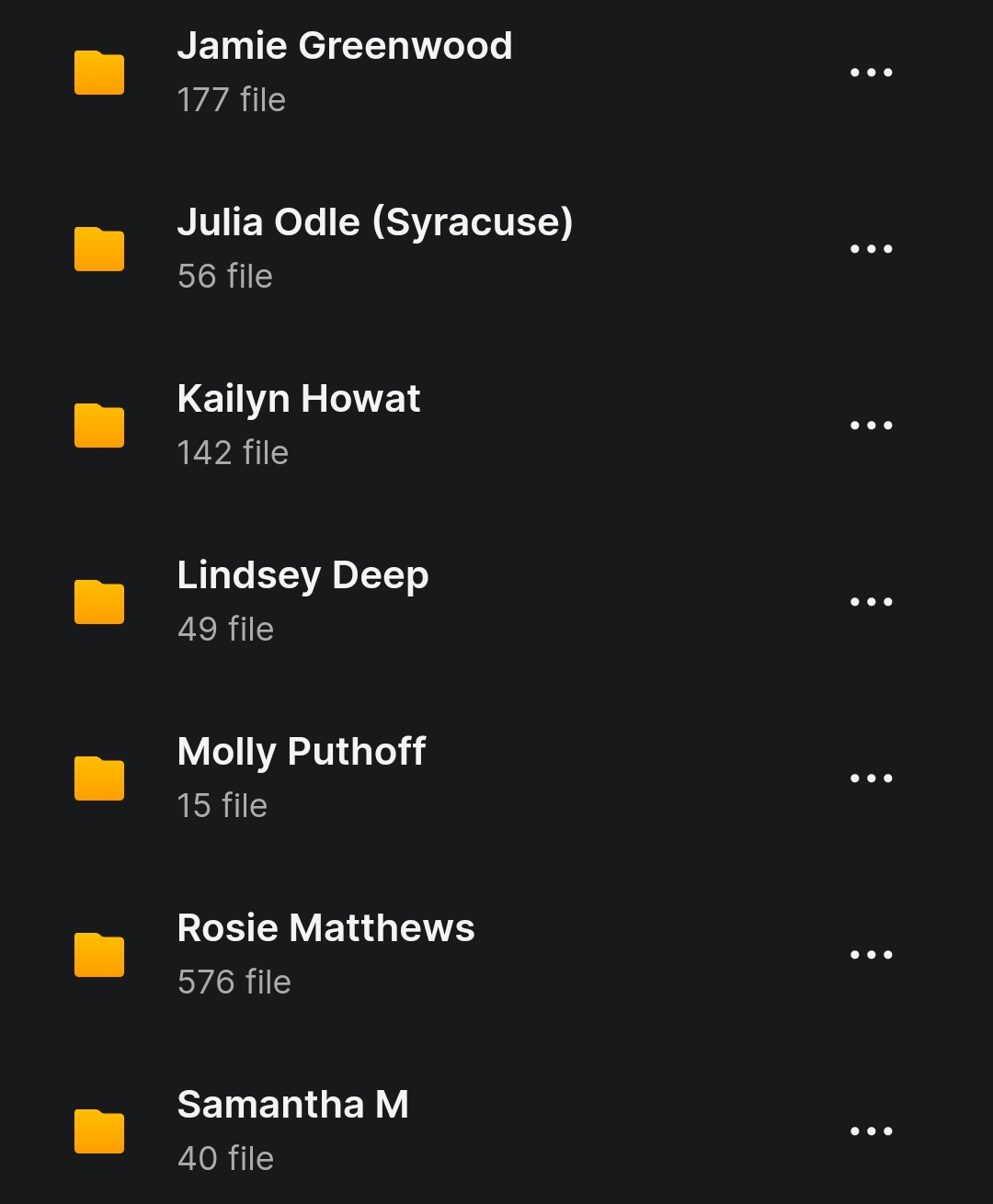Open more options for Jamie Greenwood
993x1204 pixels.
[x=871, y=73]
